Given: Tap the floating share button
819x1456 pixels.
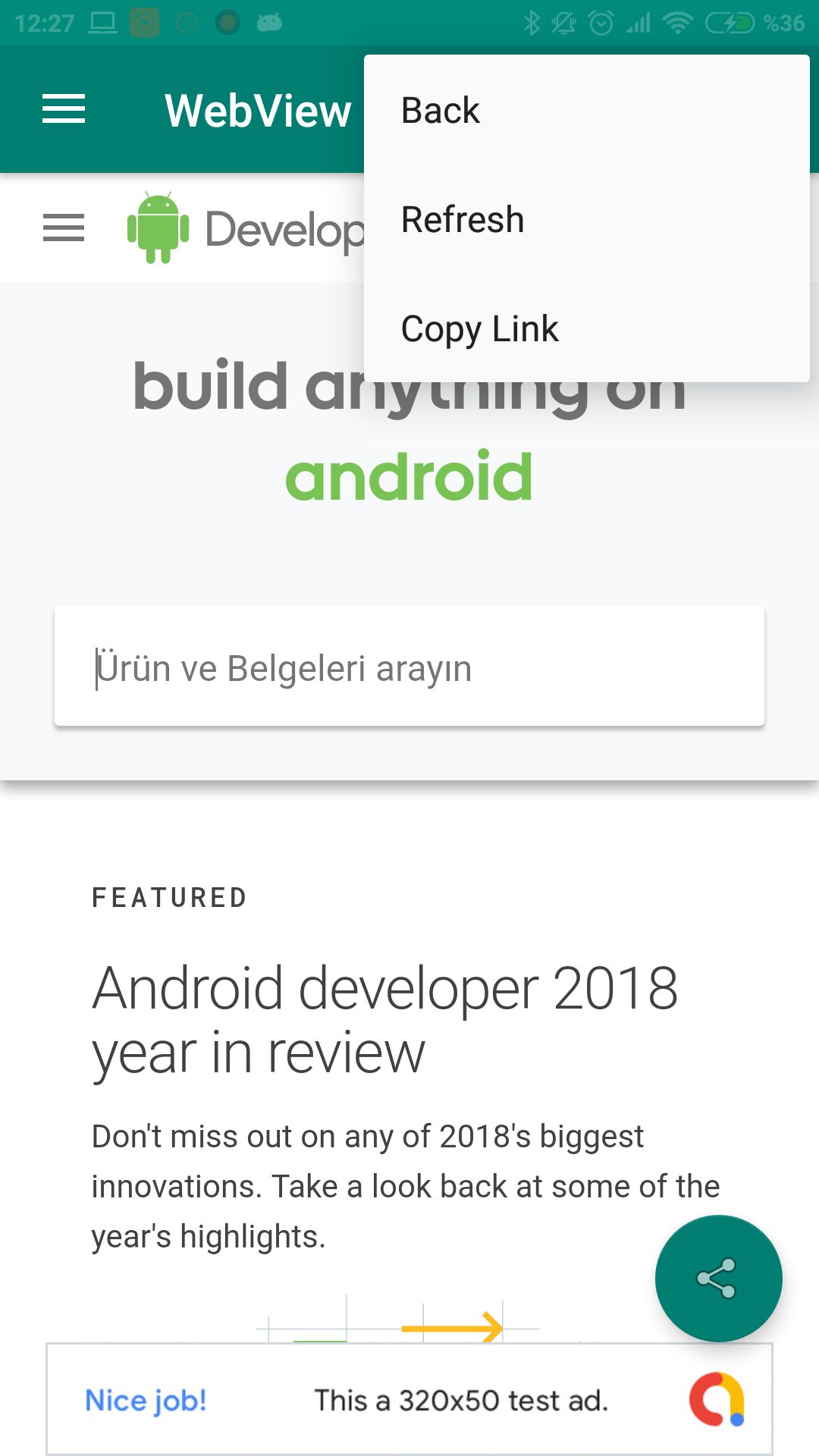Looking at the screenshot, I should [x=718, y=1279].
